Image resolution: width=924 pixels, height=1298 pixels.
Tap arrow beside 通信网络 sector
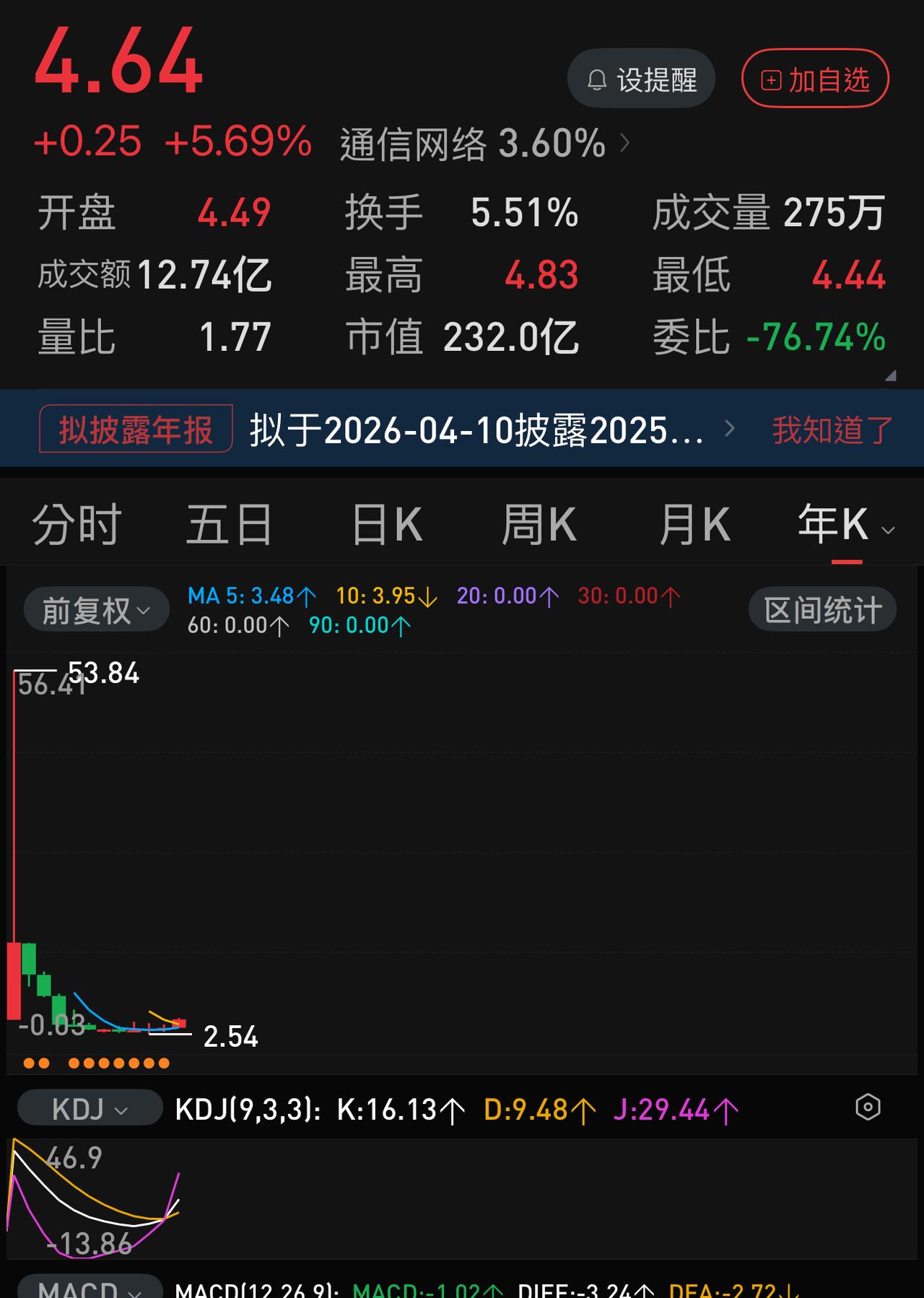point(624,144)
